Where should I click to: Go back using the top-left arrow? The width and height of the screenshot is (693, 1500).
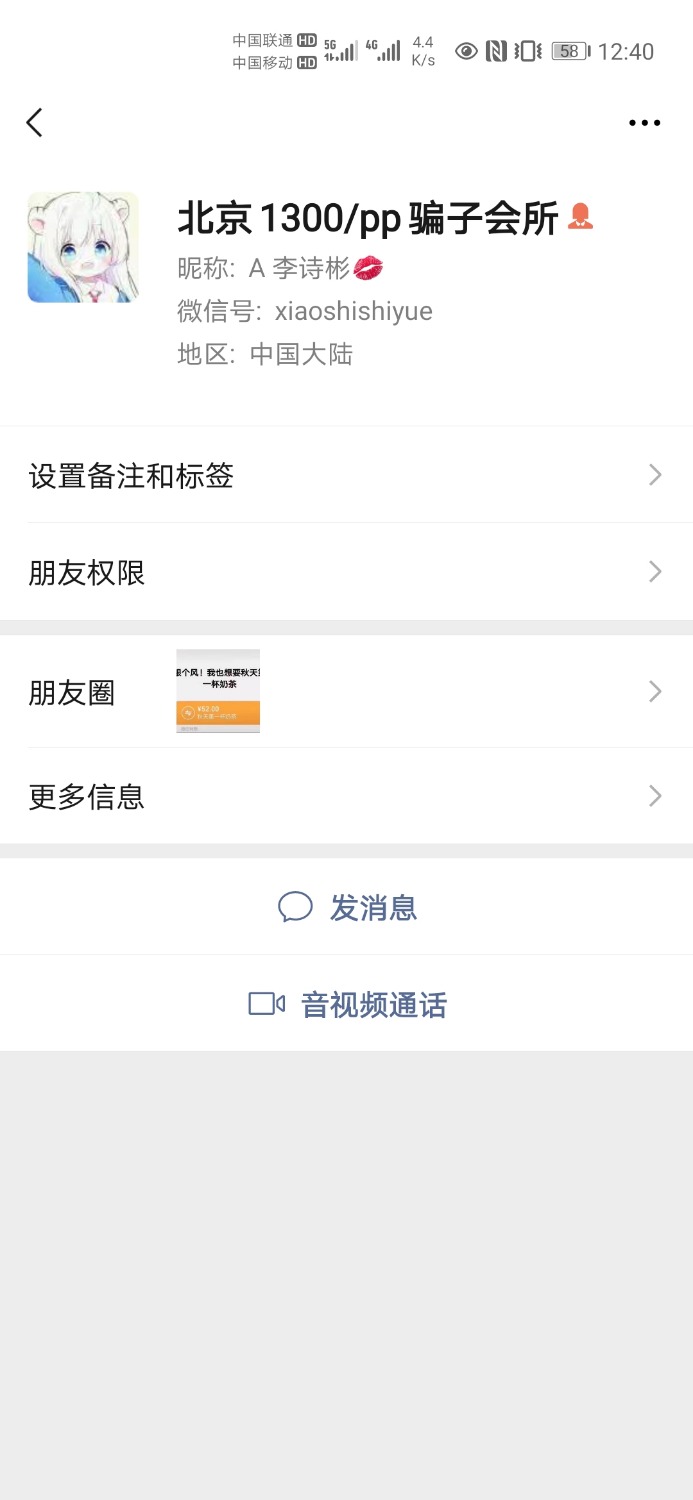[x=35, y=123]
